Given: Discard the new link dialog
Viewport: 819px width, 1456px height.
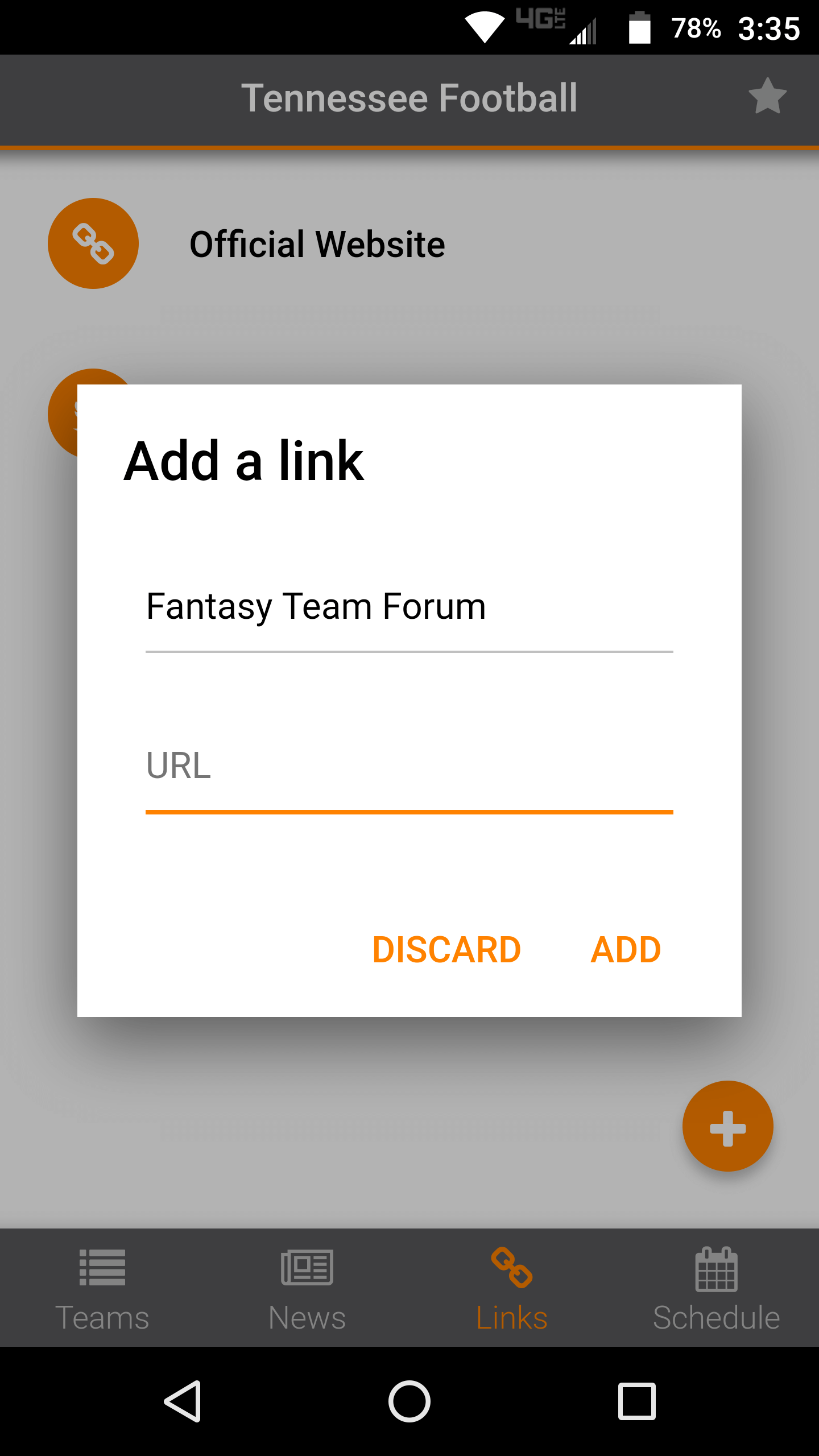Looking at the screenshot, I should point(446,950).
